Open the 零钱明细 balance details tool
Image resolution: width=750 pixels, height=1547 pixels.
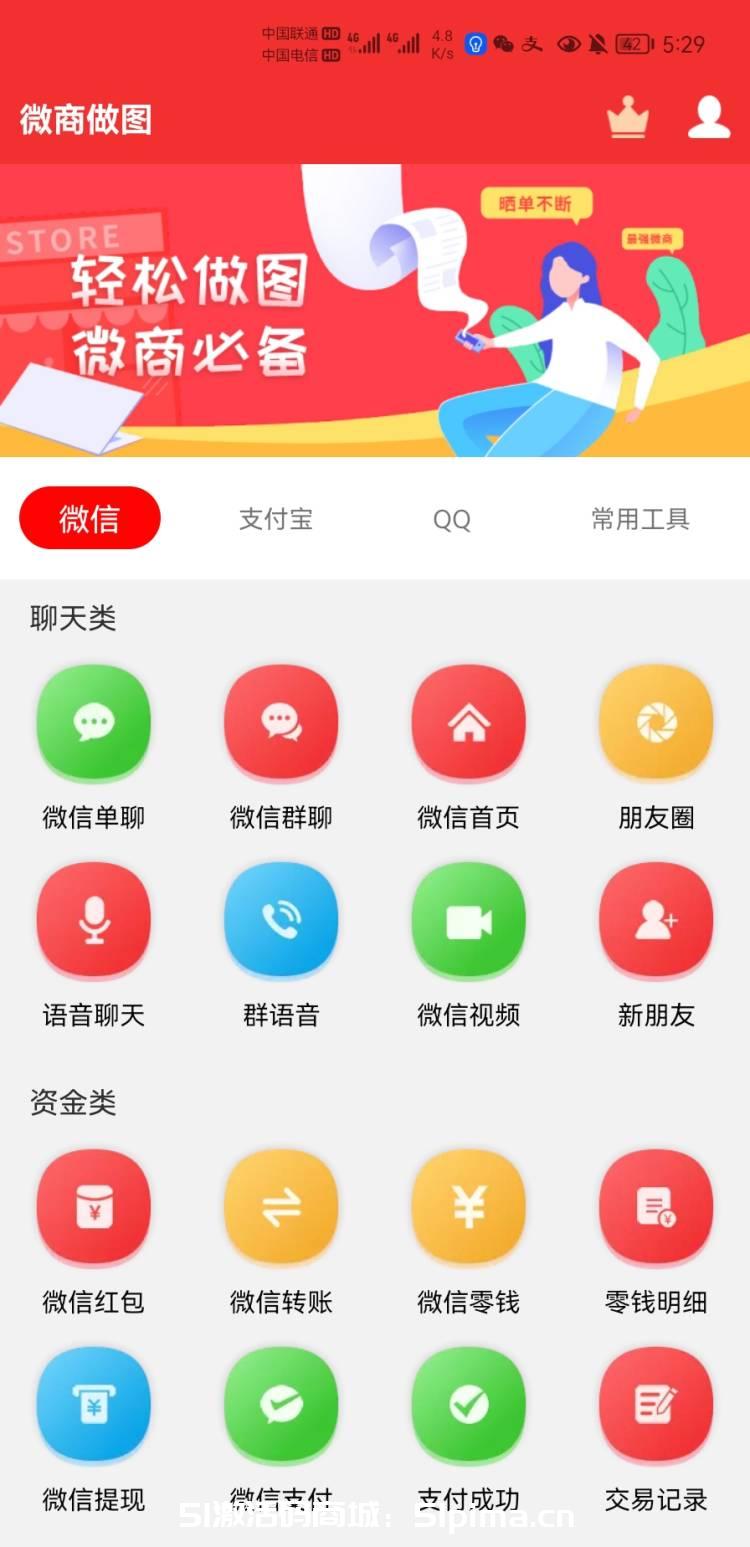click(655, 1207)
